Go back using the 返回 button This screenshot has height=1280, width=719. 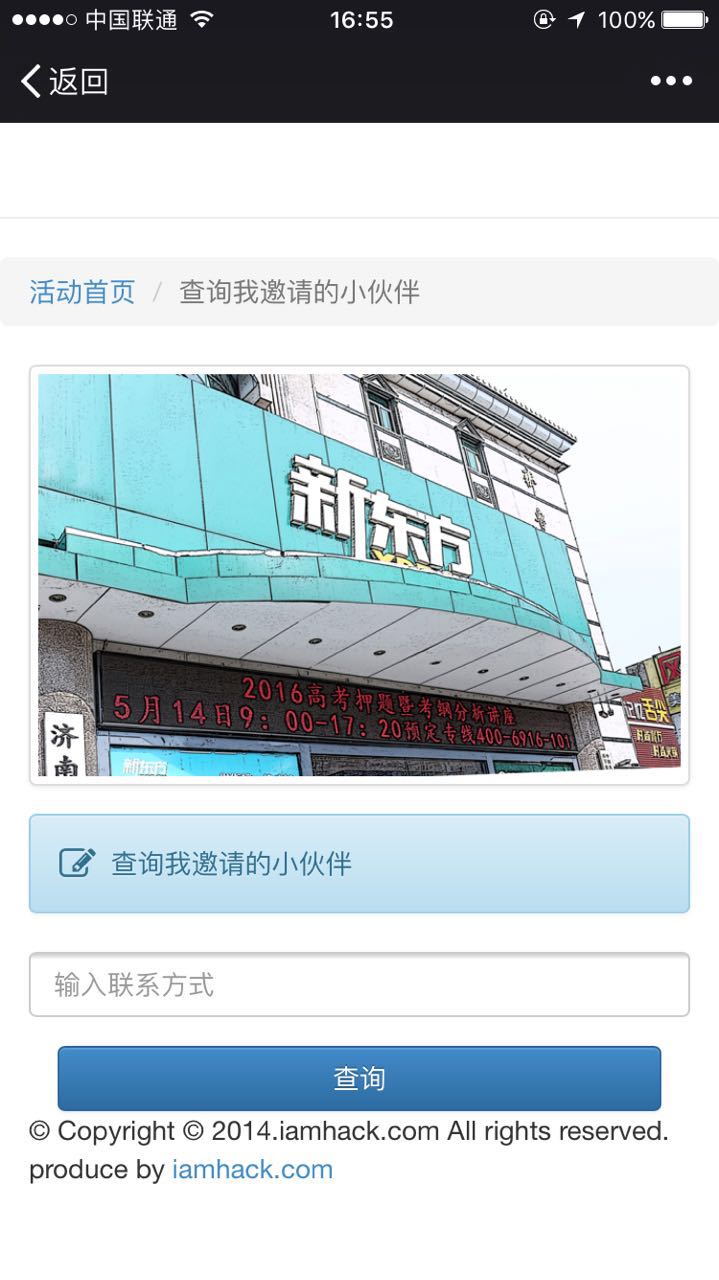pyautogui.click(x=64, y=81)
